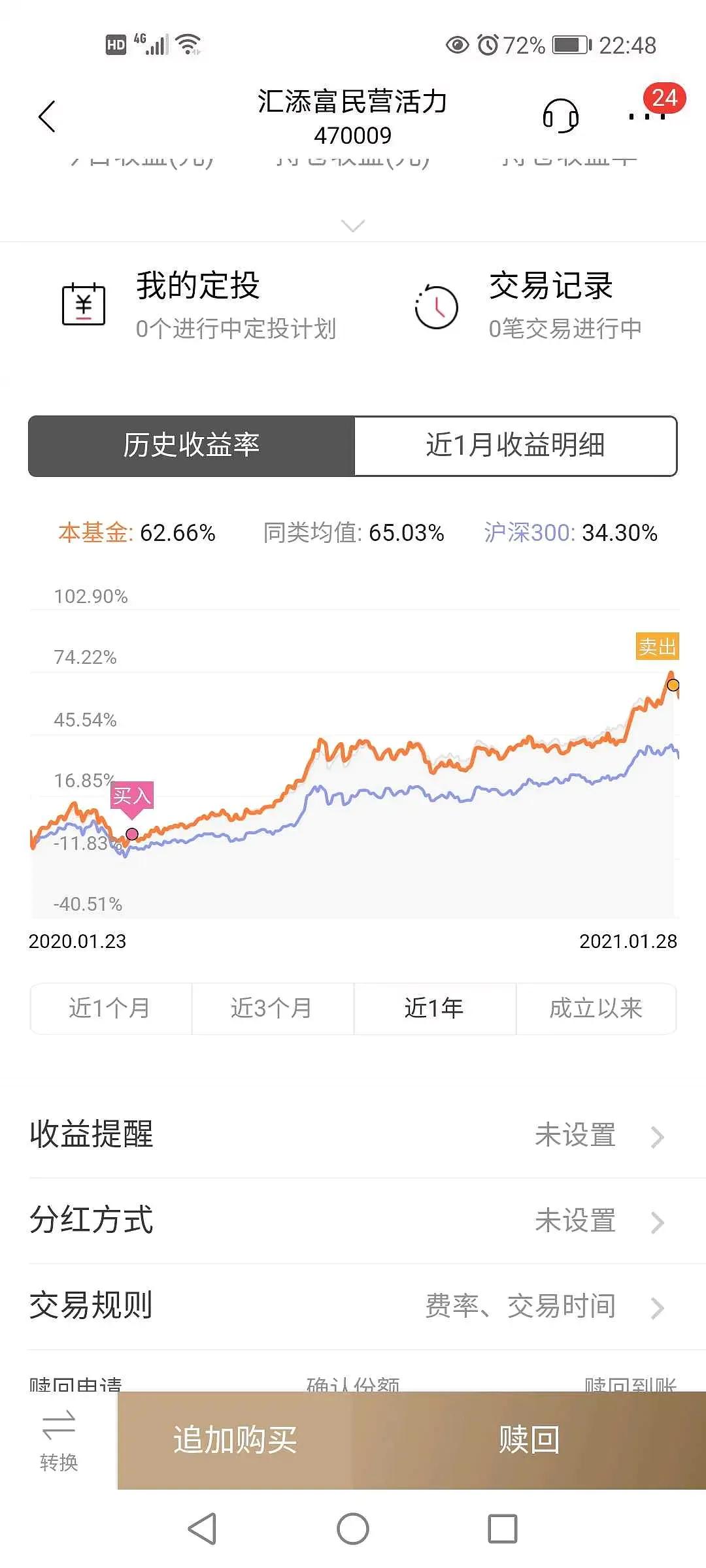The width and height of the screenshot is (706, 1568).
Task: Open 交易规则 fee details row
Action: pyautogui.click(x=353, y=1306)
